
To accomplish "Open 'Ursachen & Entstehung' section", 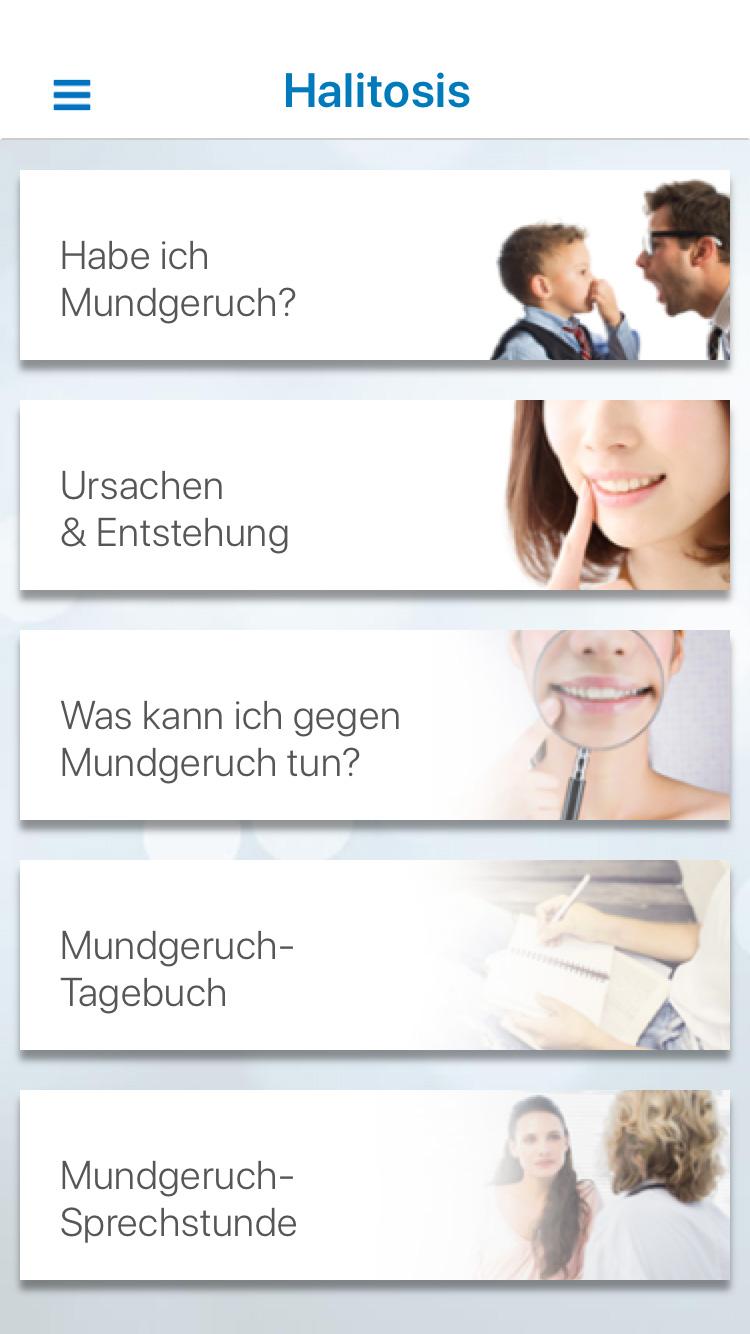I will (374, 496).
